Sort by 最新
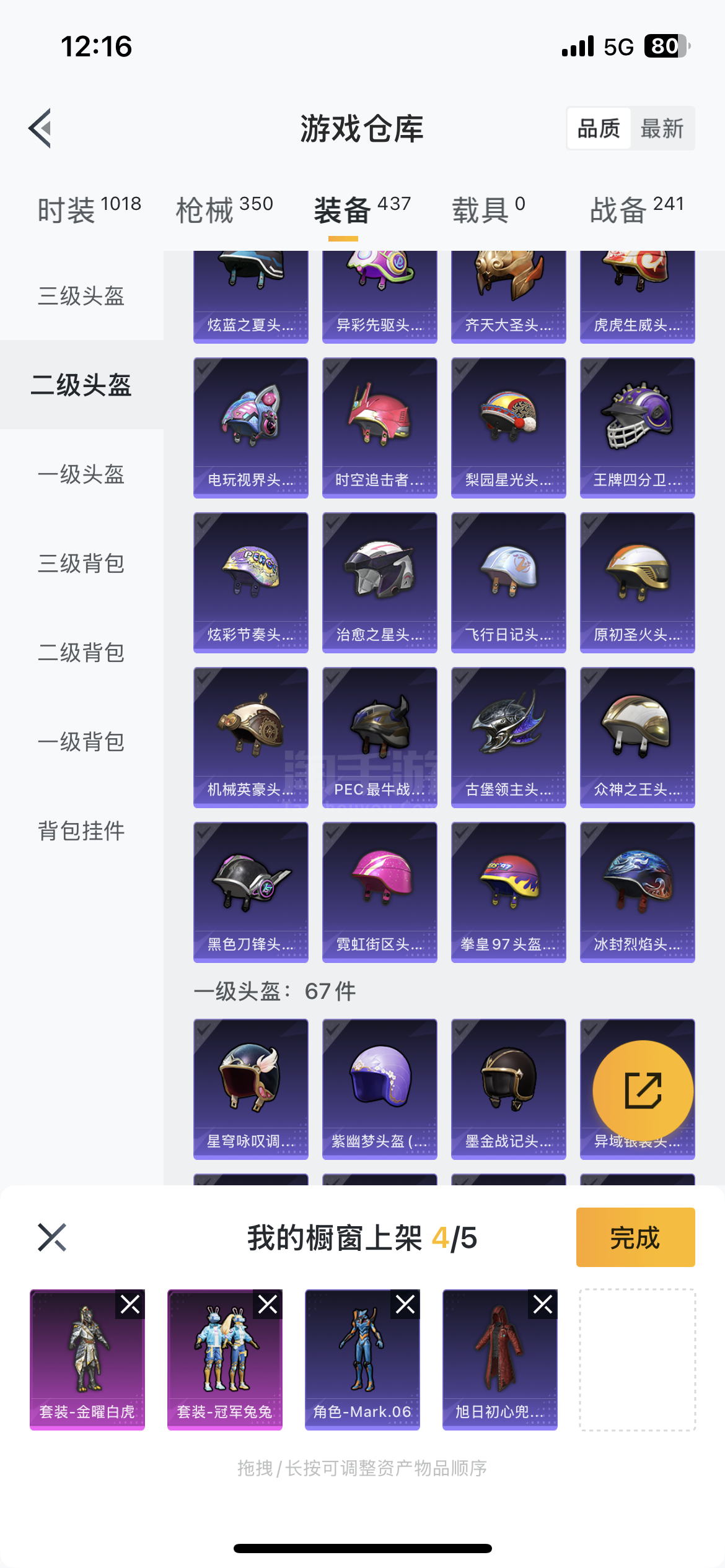Viewport: 725px width, 1568px height. 662,129
